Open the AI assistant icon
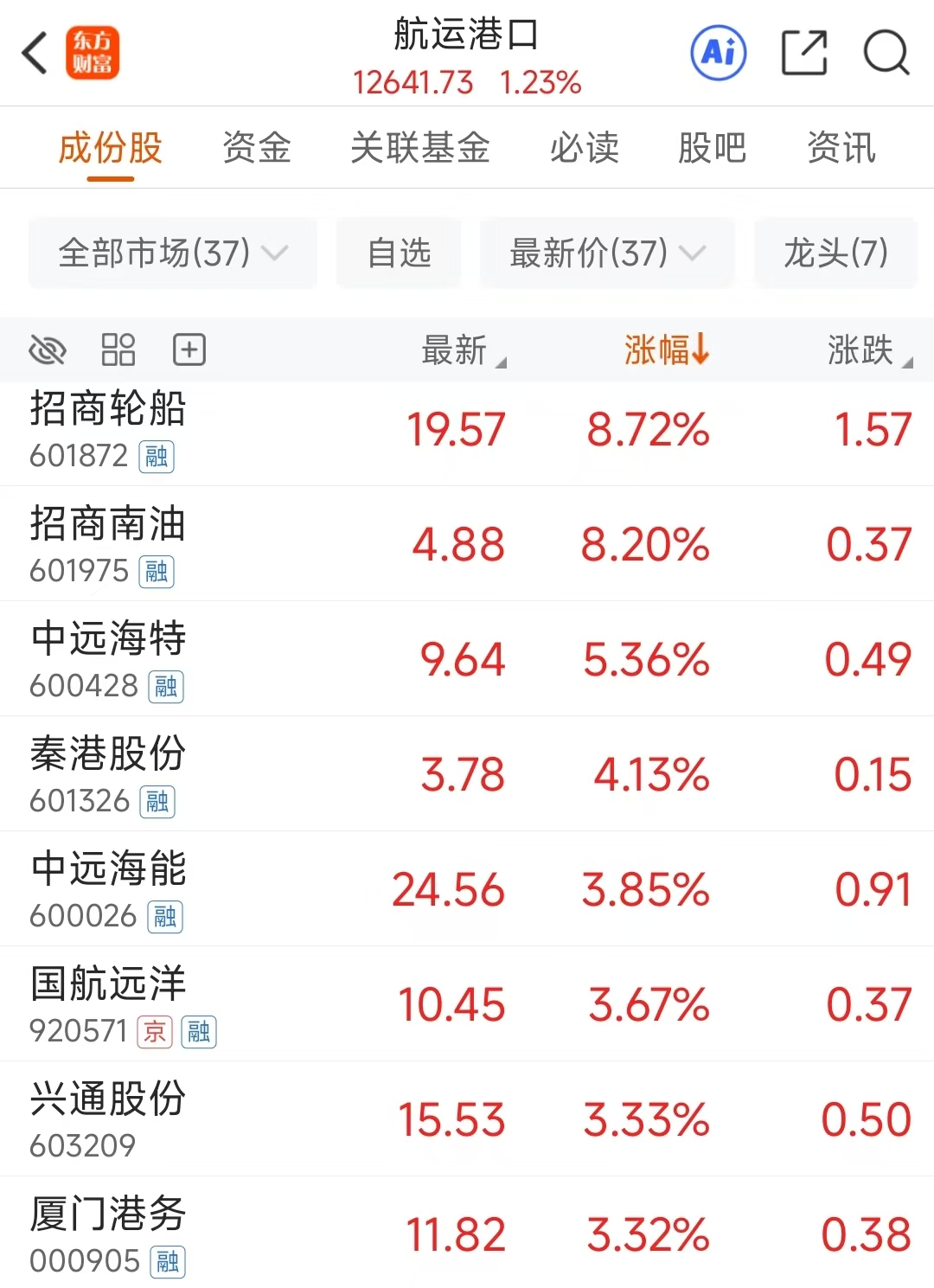 tap(718, 53)
